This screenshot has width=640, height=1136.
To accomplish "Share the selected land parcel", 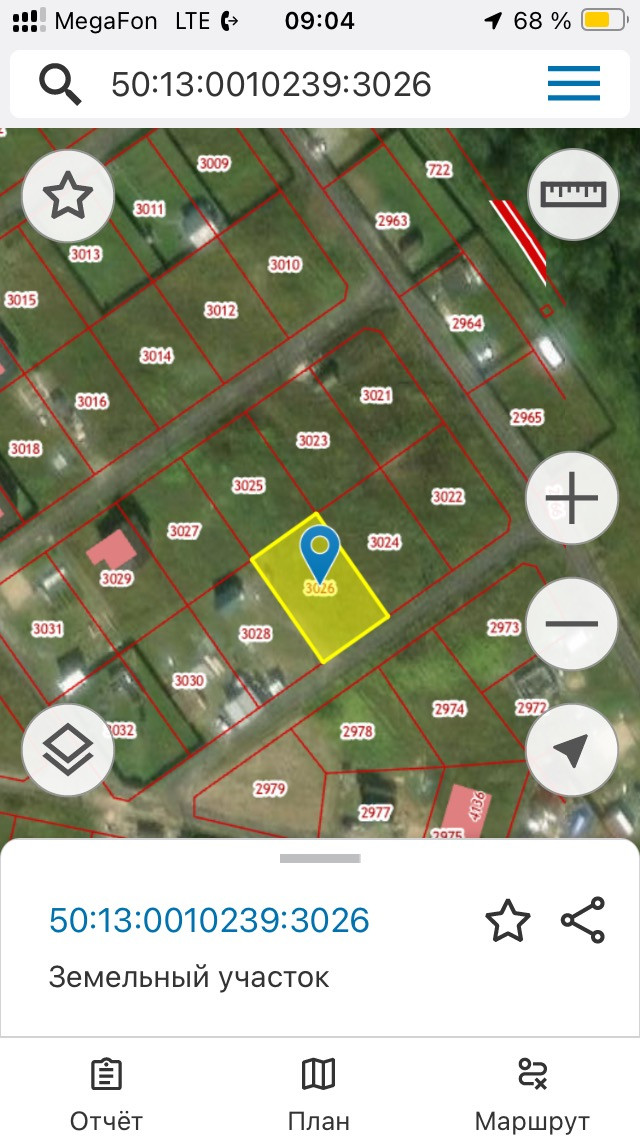I will 583,920.
